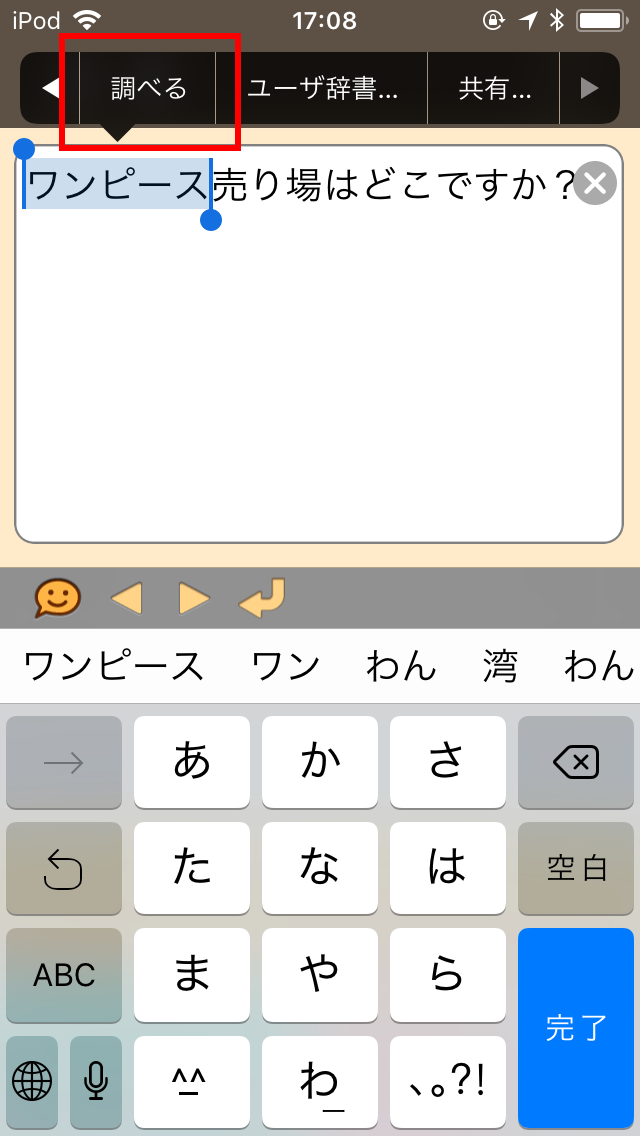
Task: Delete a character with the backspace key
Action: coord(576,762)
